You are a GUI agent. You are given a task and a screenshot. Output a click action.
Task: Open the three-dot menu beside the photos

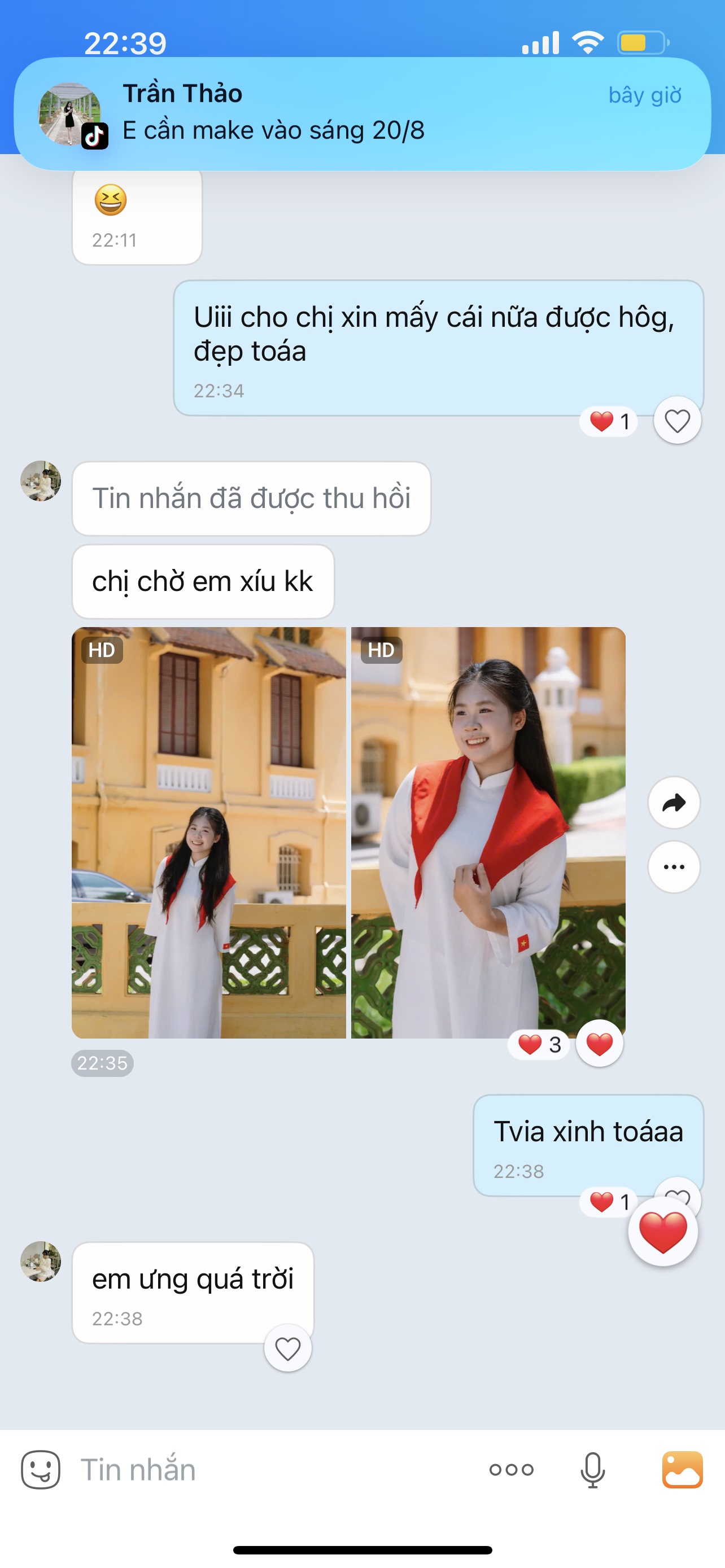[x=674, y=867]
